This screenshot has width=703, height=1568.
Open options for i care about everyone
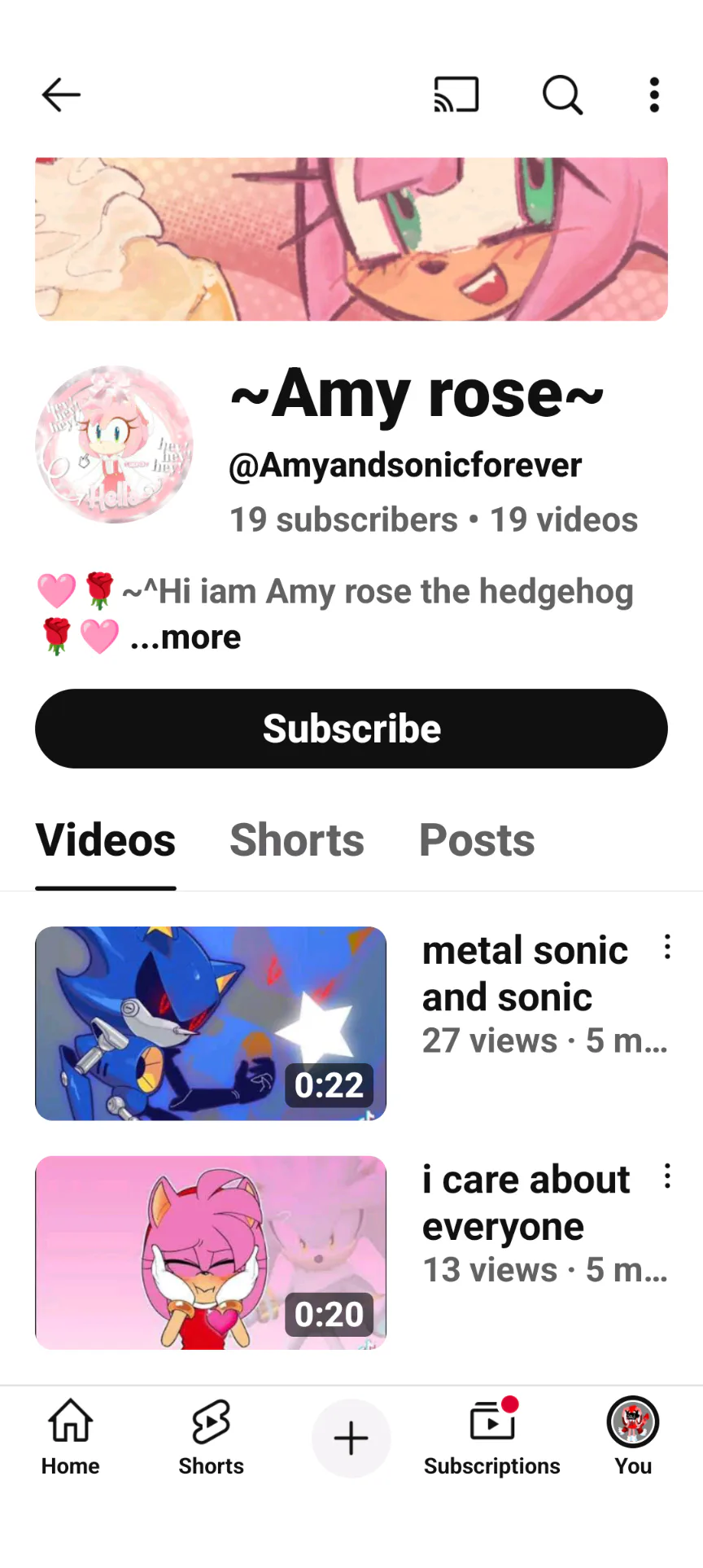point(667,1176)
